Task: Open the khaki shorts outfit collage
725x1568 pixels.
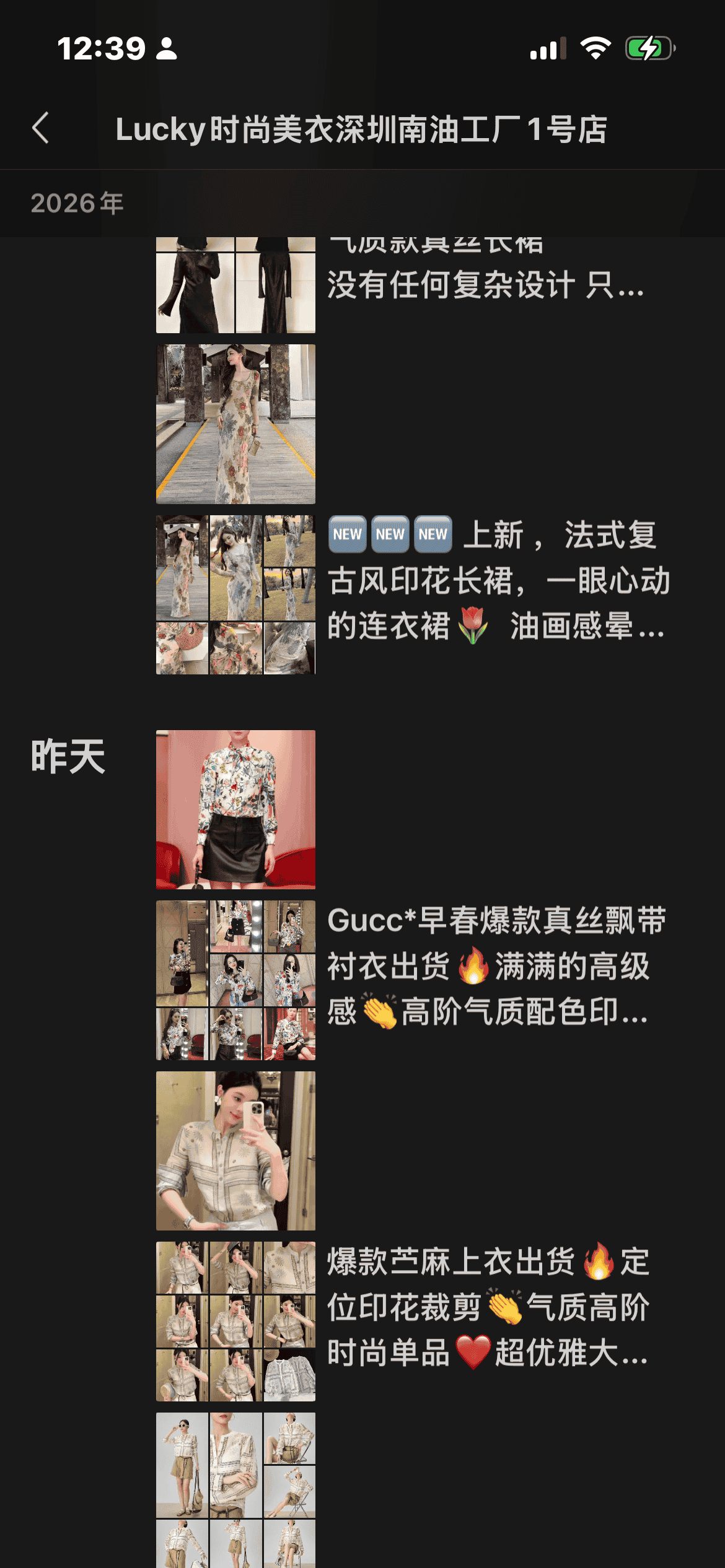Action: (235, 1489)
